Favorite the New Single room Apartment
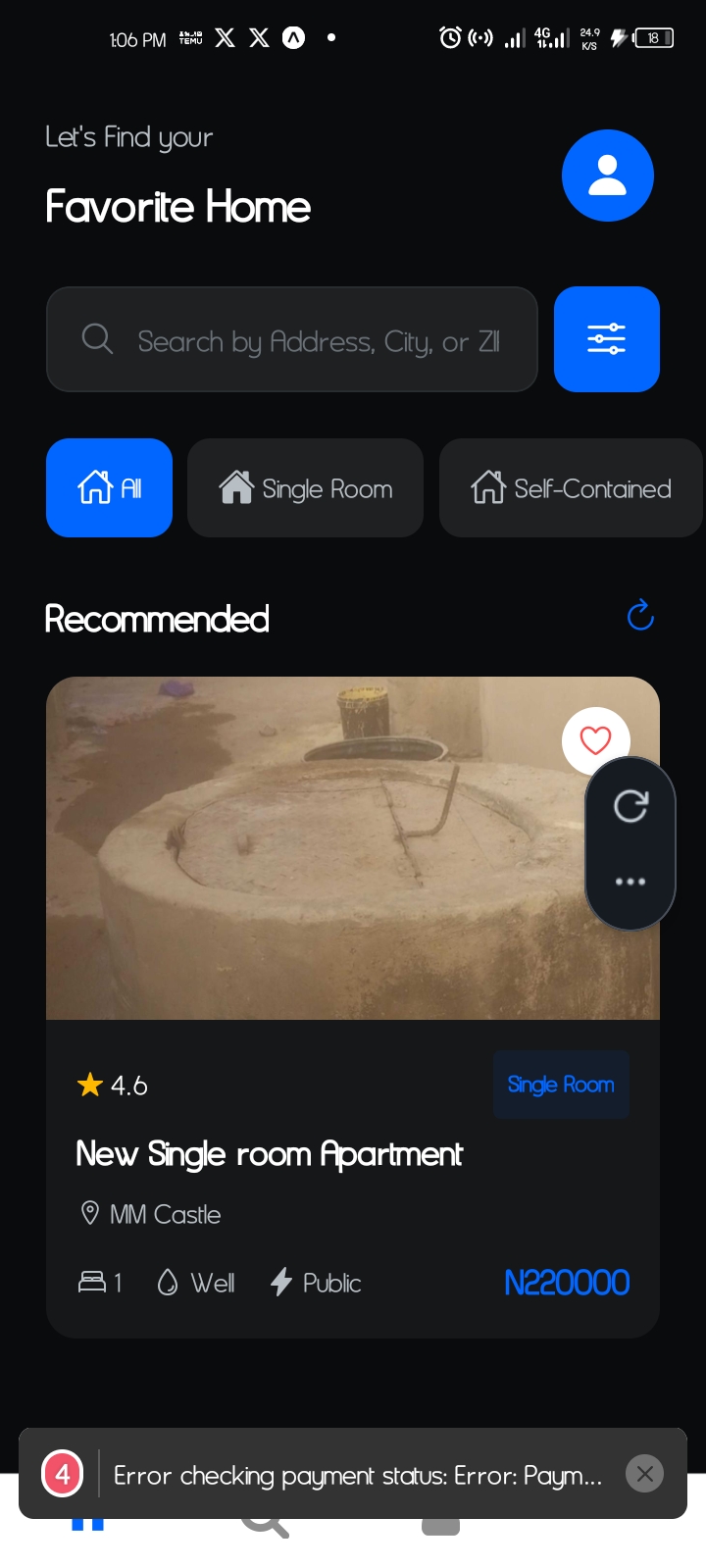Image resolution: width=706 pixels, height=1568 pixels. 595,739
